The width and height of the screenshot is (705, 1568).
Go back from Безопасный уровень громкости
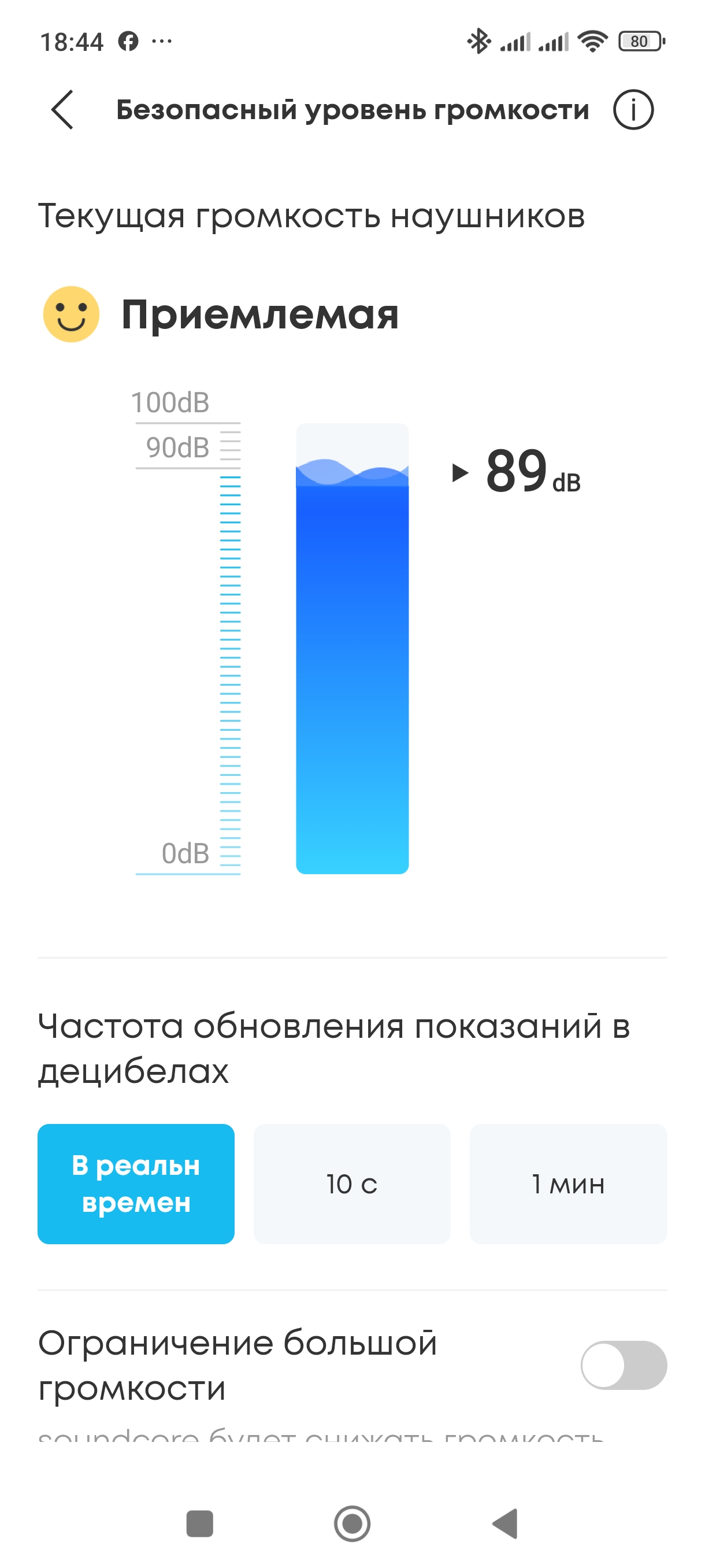coord(62,110)
